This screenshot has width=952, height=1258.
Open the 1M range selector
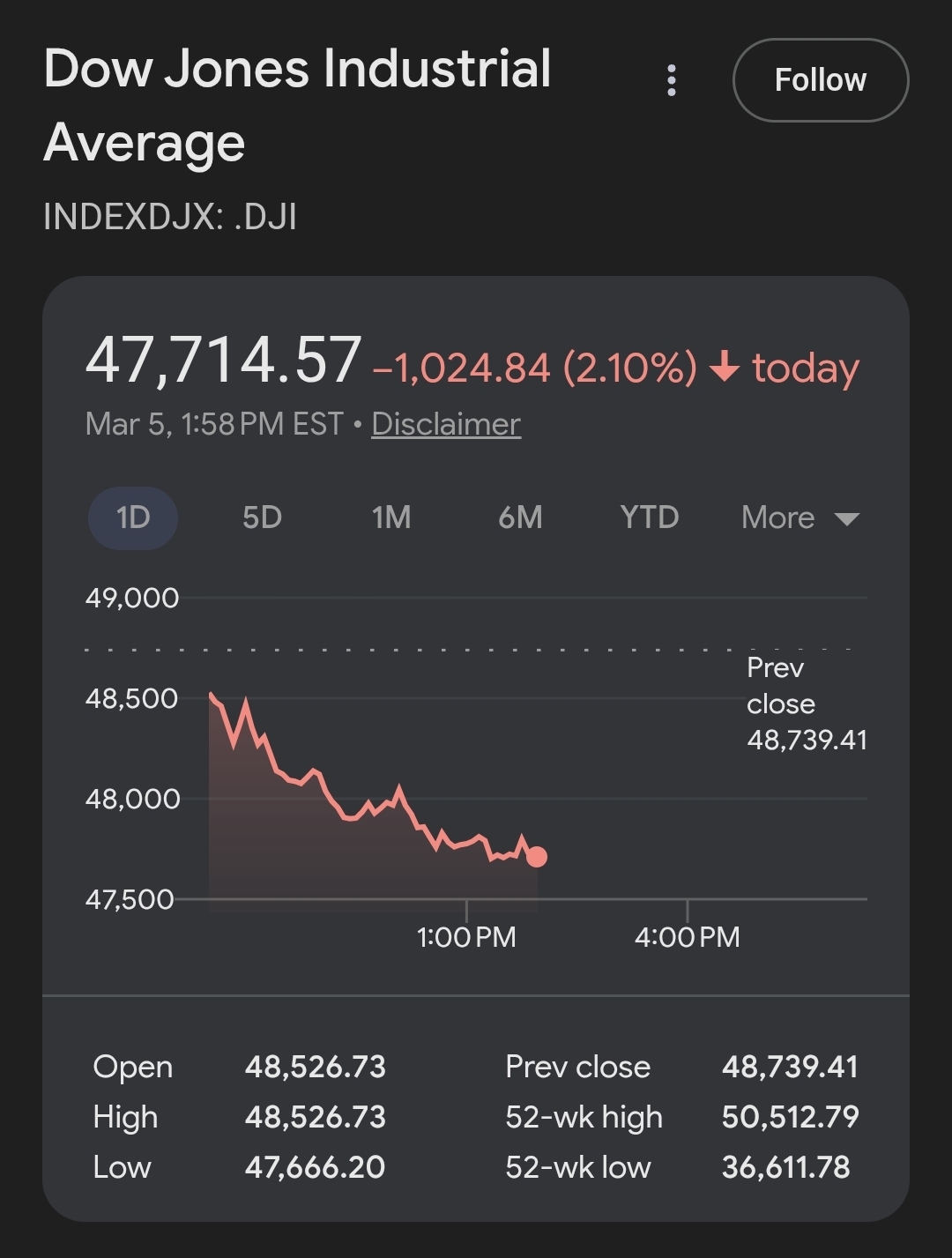click(x=391, y=518)
